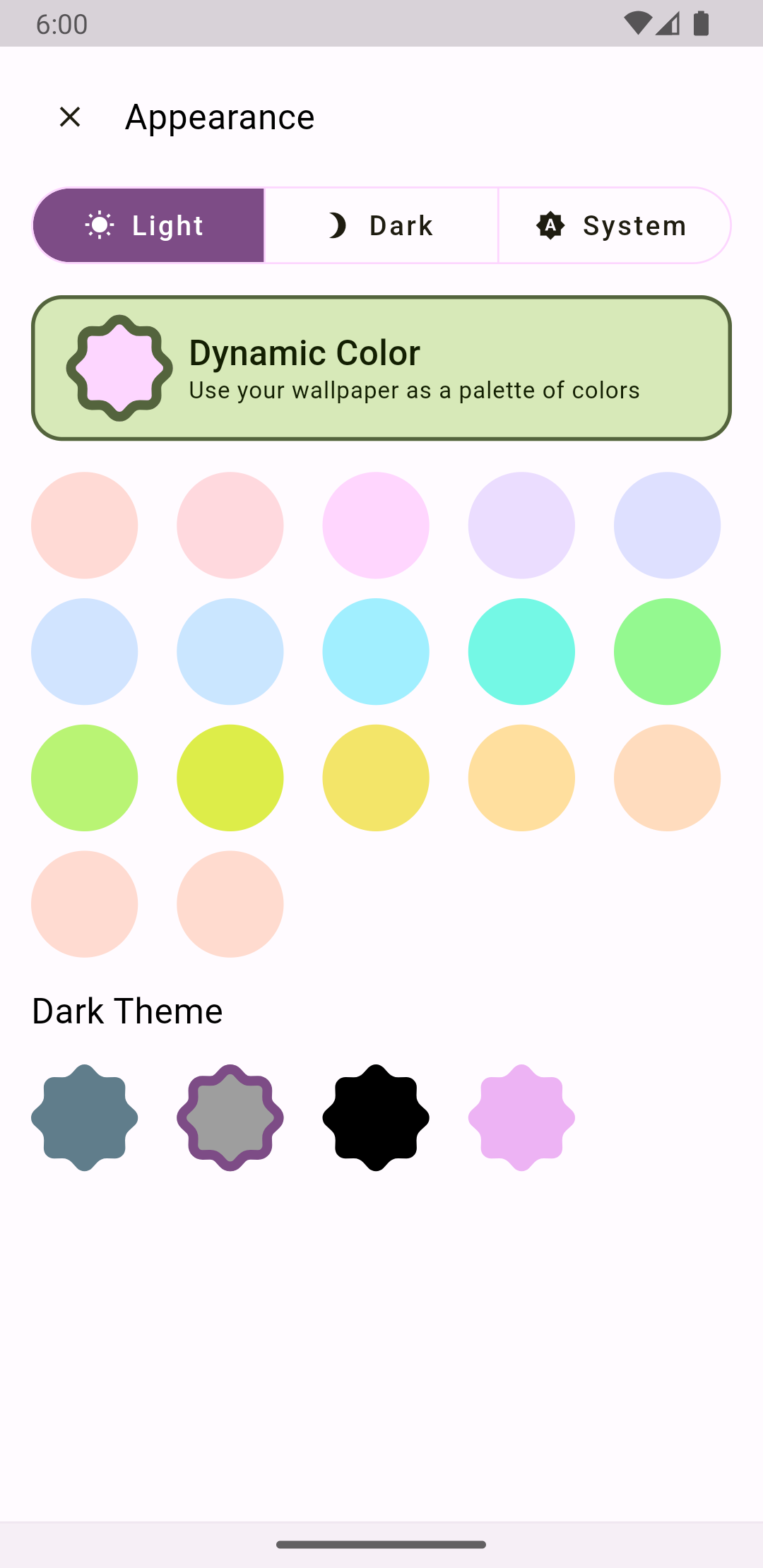Pick the bright pink color swatch
This screenshot has width=763, height=1568.
coord(376,525)
